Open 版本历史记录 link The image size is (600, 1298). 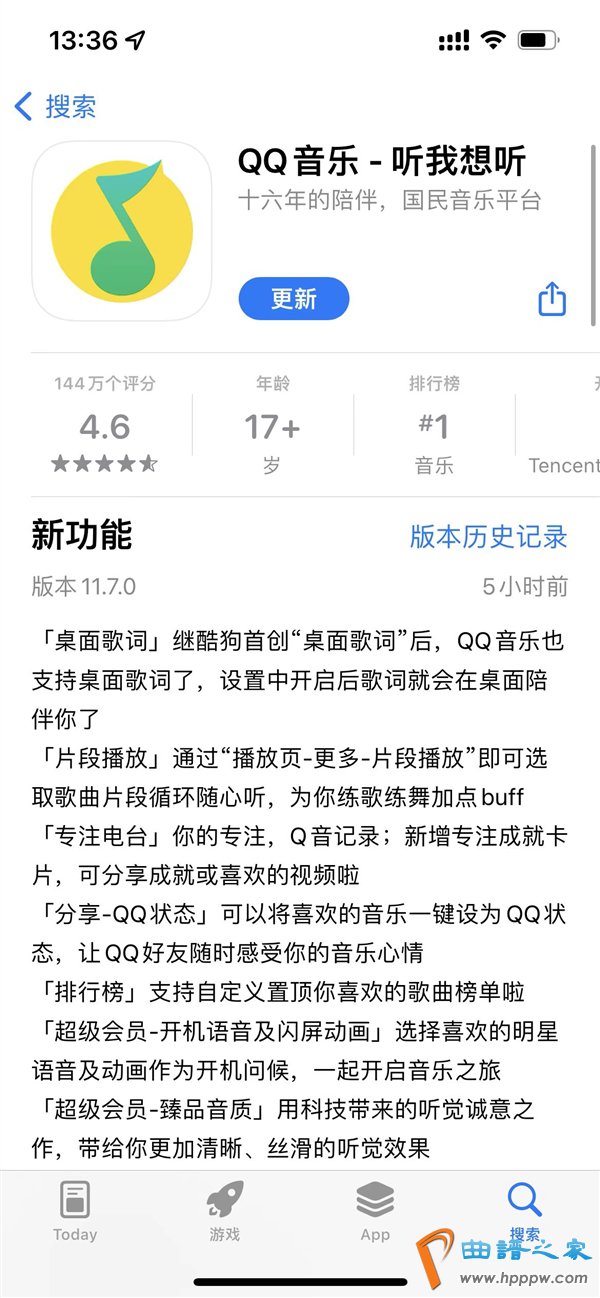click(x=488, y=536)
